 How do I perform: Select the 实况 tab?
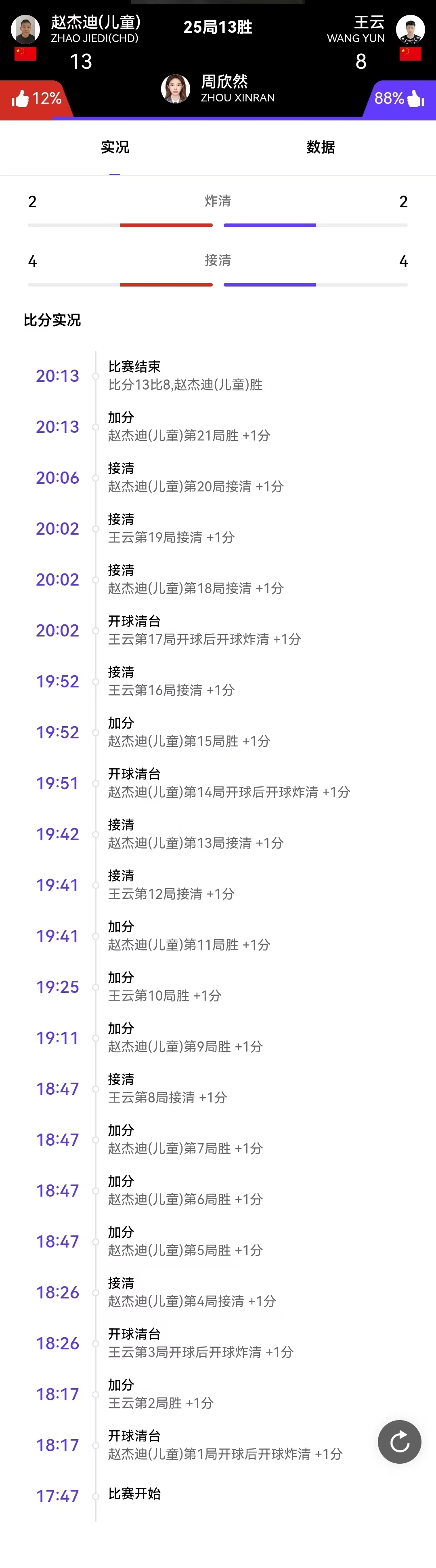[115, 148]
